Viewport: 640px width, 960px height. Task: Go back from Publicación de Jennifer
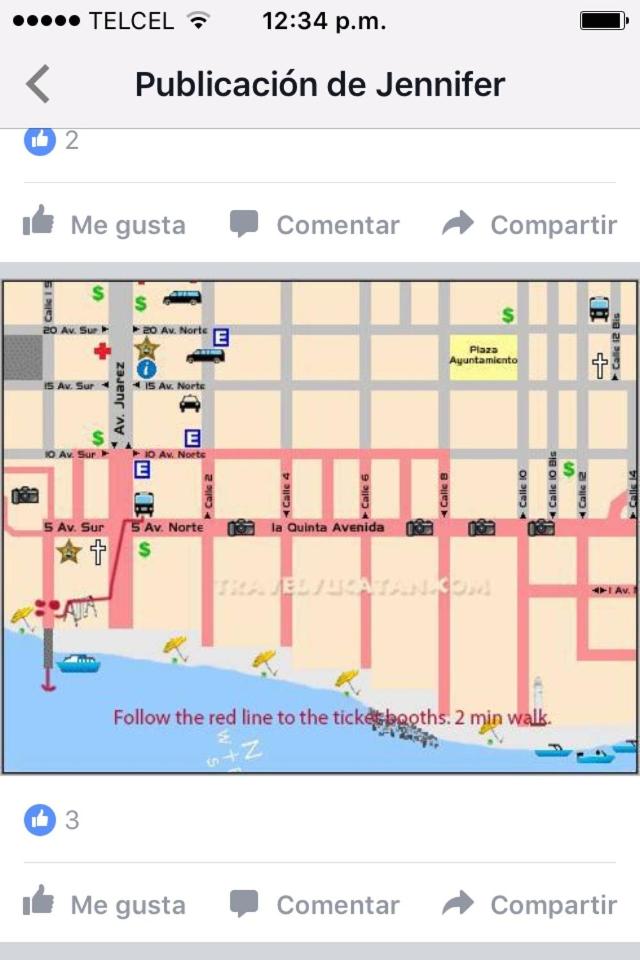[x=38, y=84]
